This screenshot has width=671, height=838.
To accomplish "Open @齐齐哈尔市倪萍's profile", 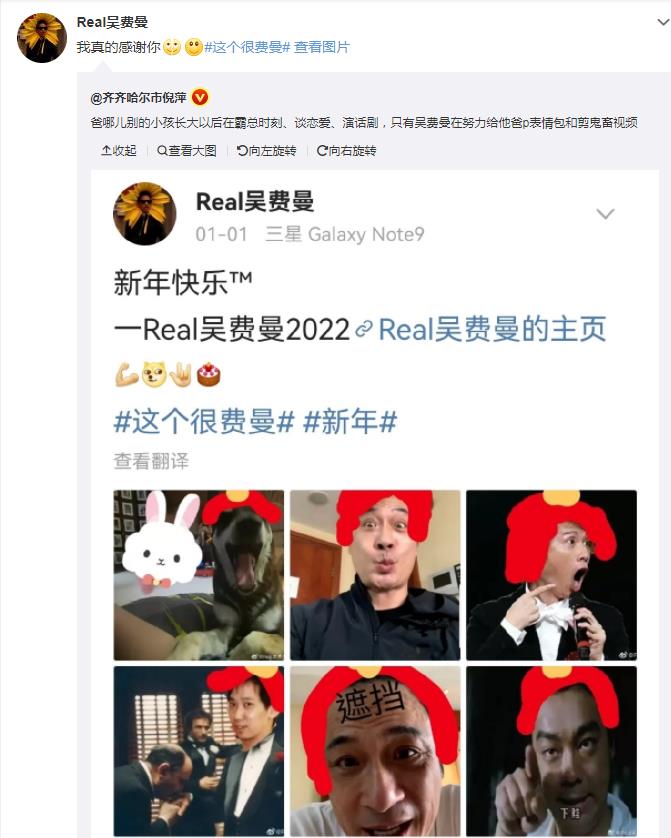I will [x=137, y=97].
